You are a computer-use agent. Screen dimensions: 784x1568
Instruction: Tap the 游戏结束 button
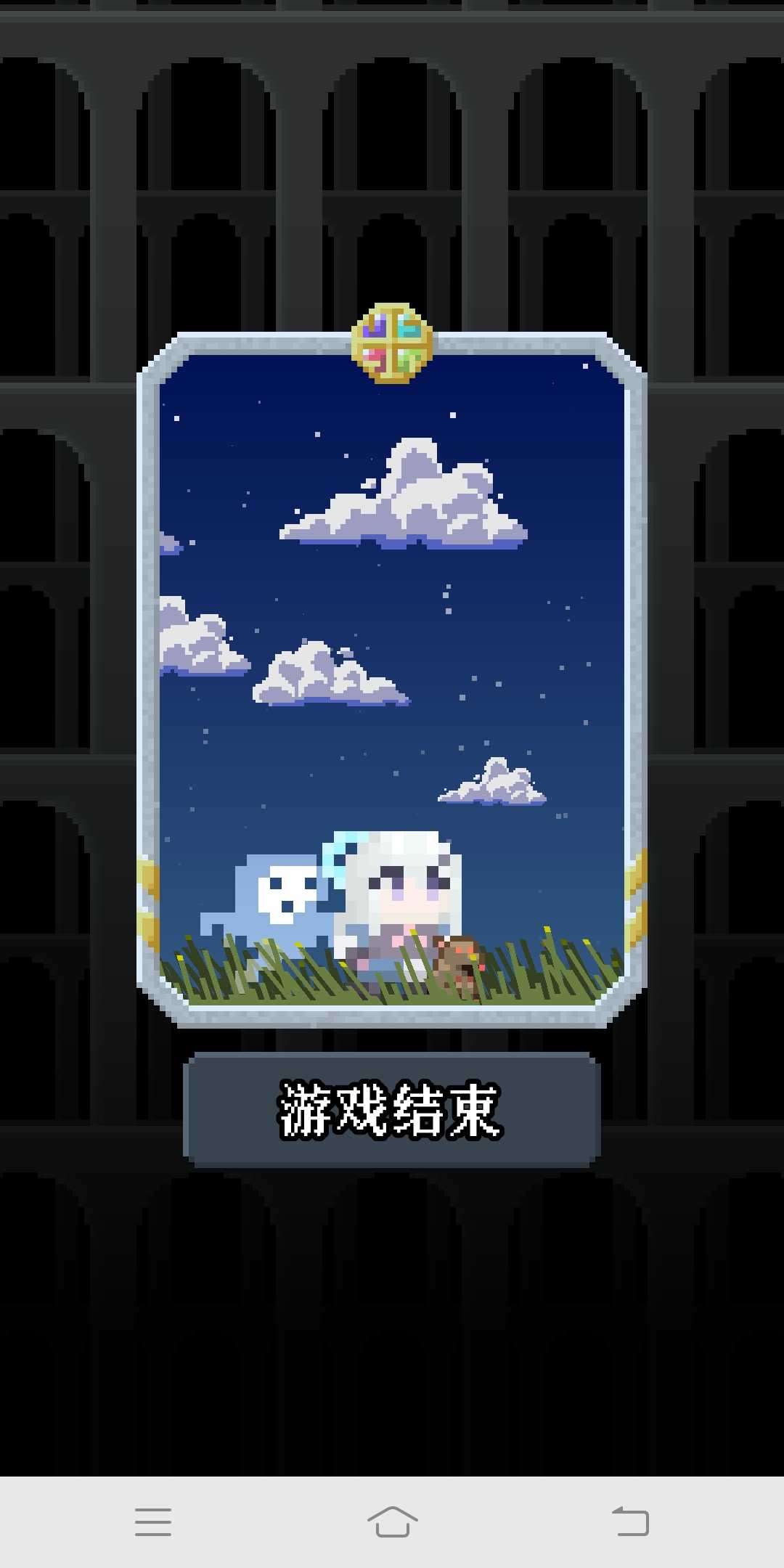coord(391,1109)
